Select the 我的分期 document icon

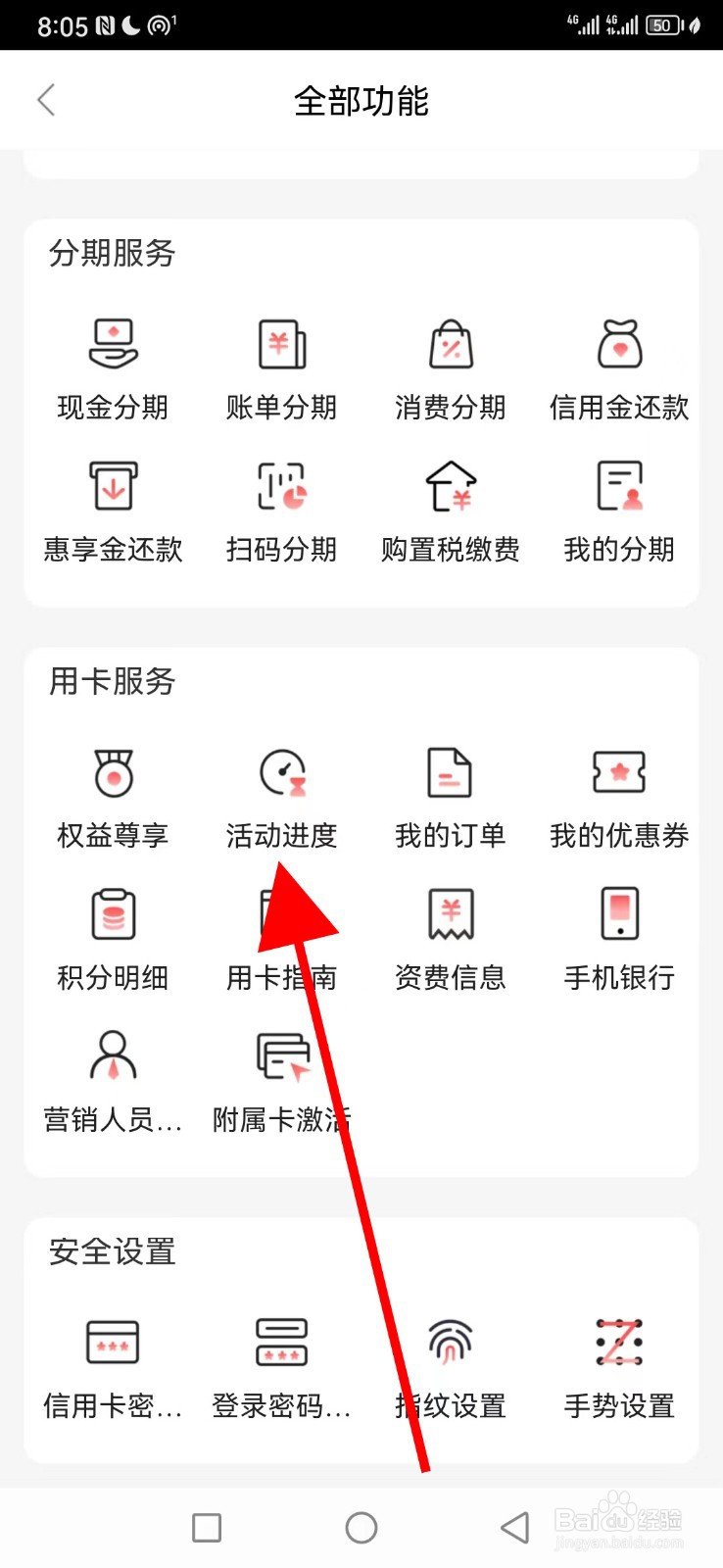click(619, 510)
